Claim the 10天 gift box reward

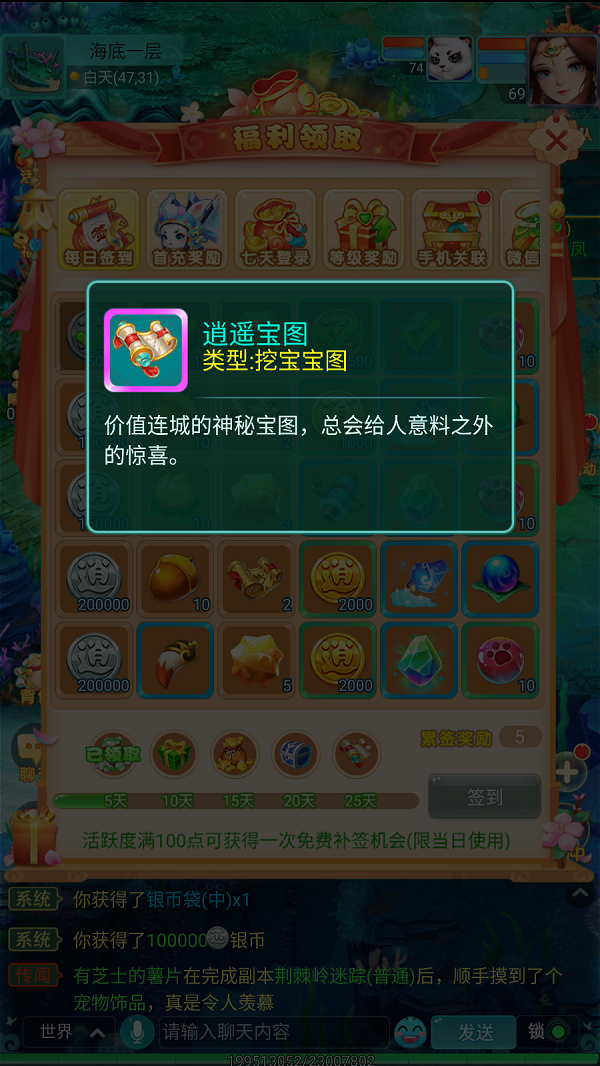coord(174,754)
